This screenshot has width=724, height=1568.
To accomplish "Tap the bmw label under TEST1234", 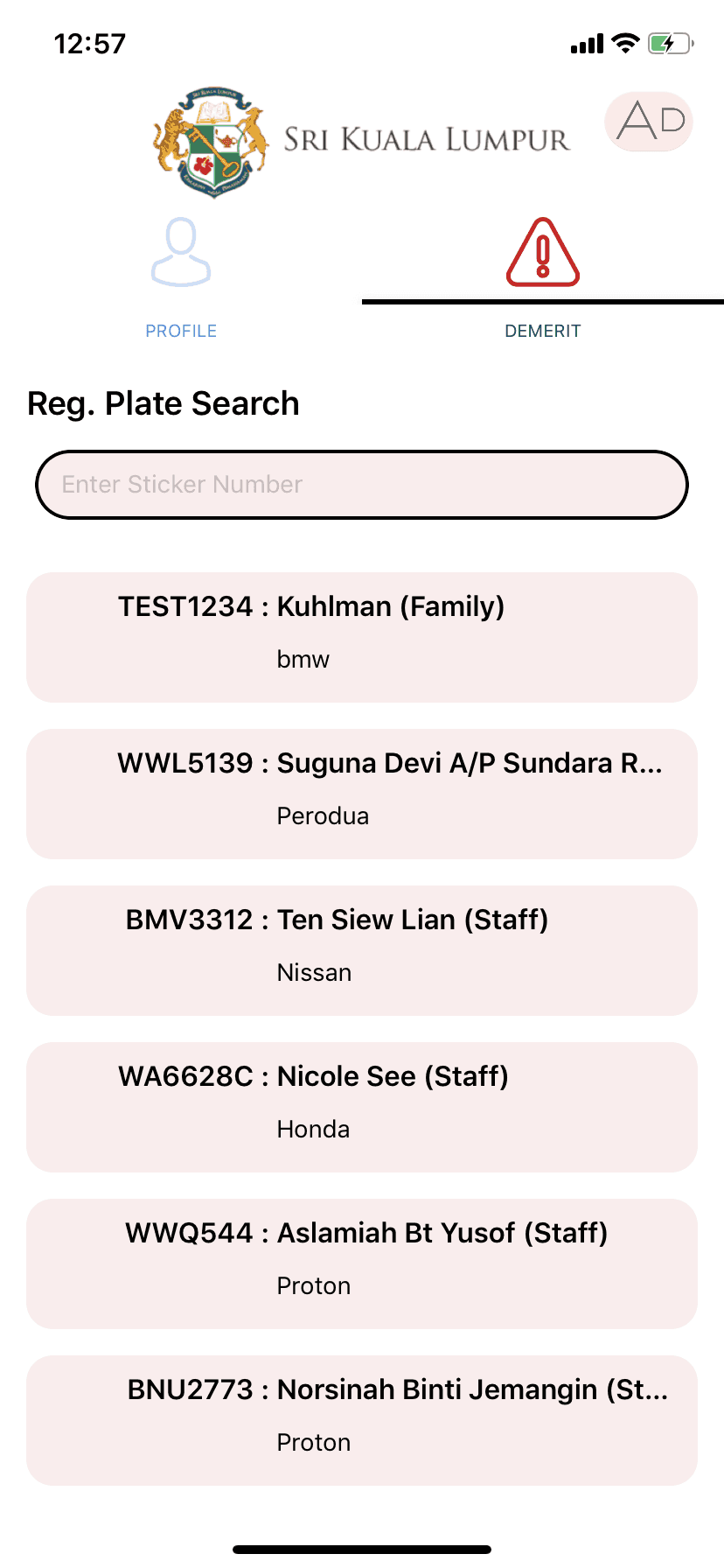I will (x=302, y=659).
